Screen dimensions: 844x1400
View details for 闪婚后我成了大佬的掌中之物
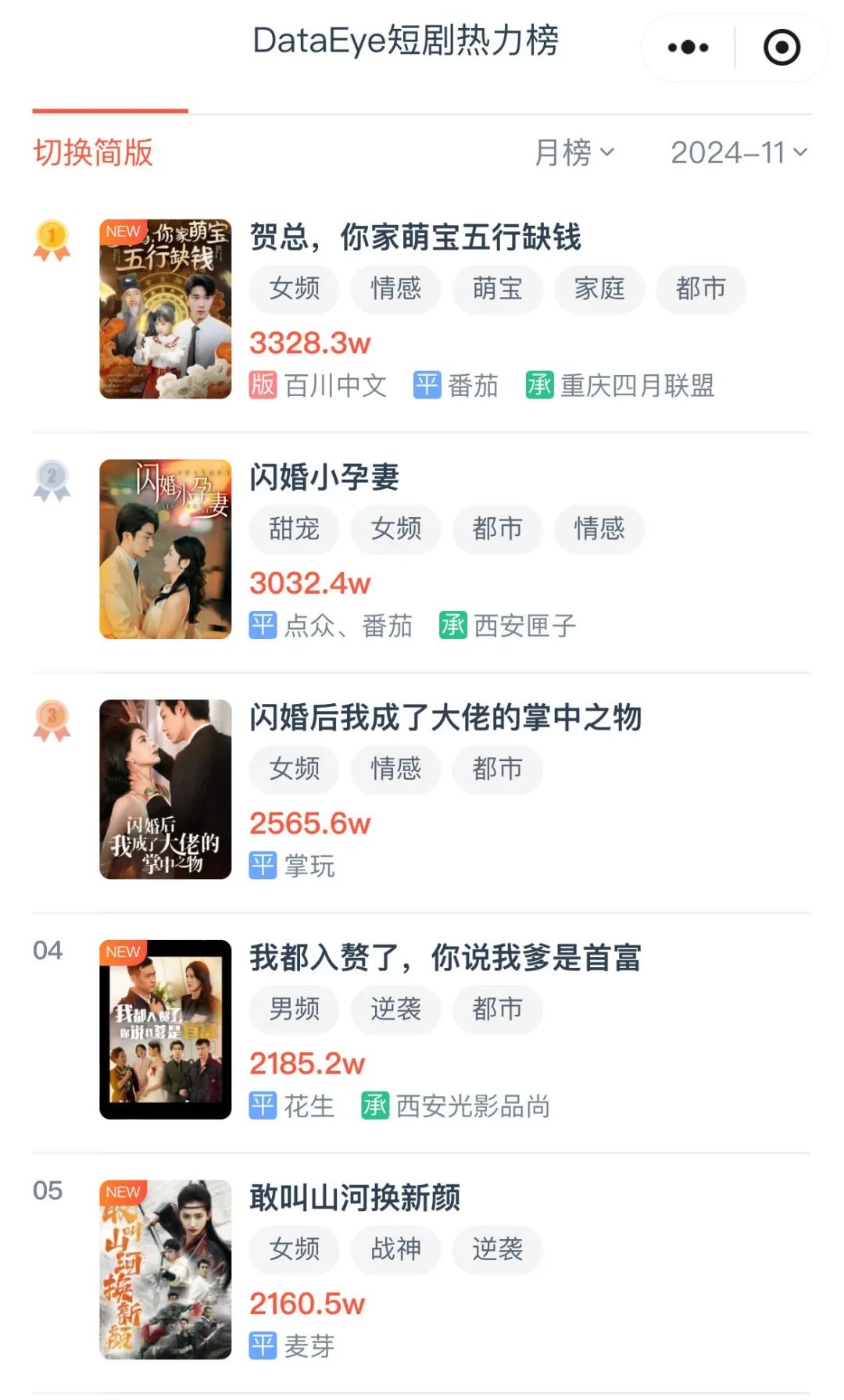click(445, 717)
